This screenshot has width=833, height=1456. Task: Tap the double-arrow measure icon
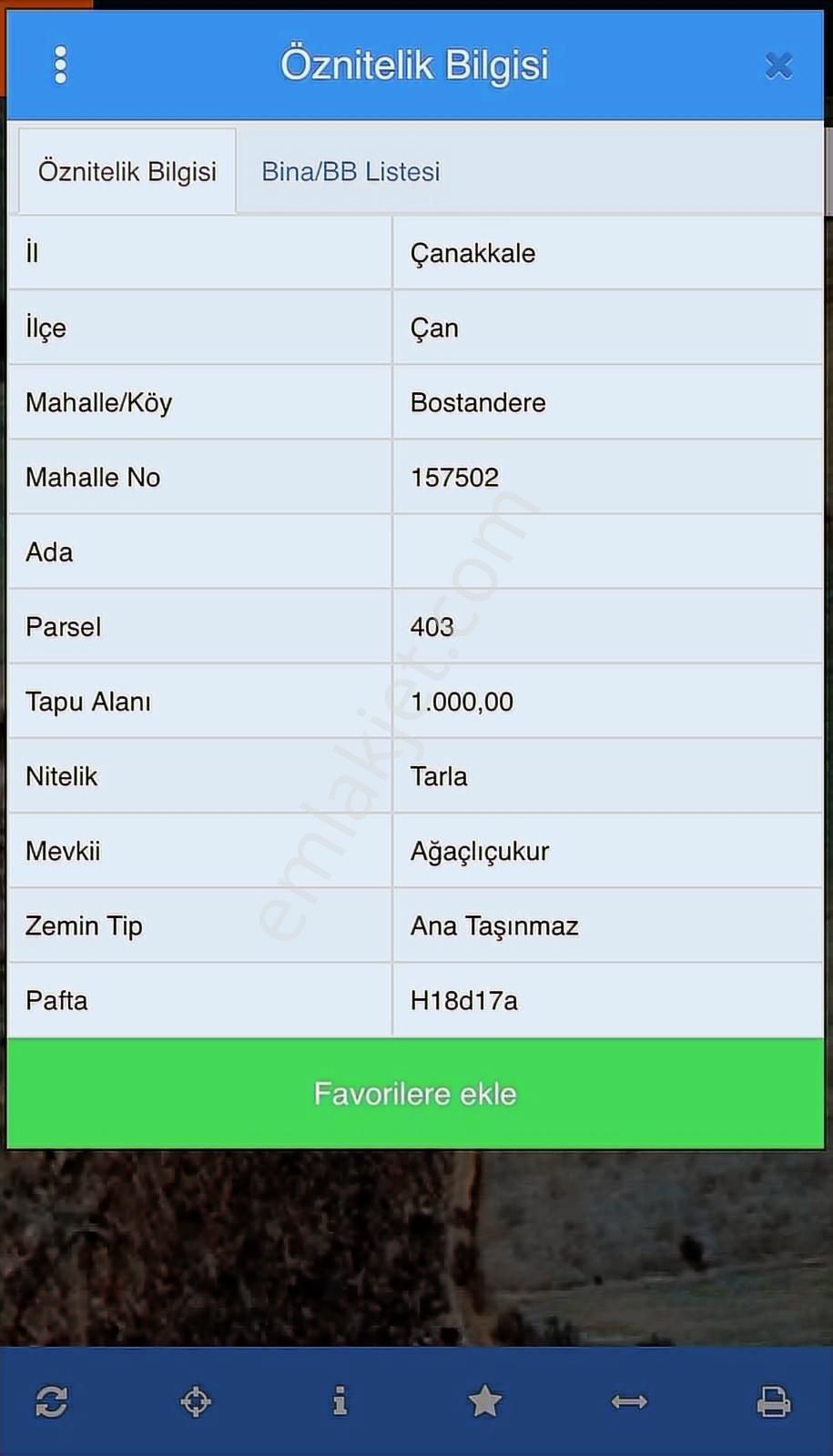[629, 1401]
